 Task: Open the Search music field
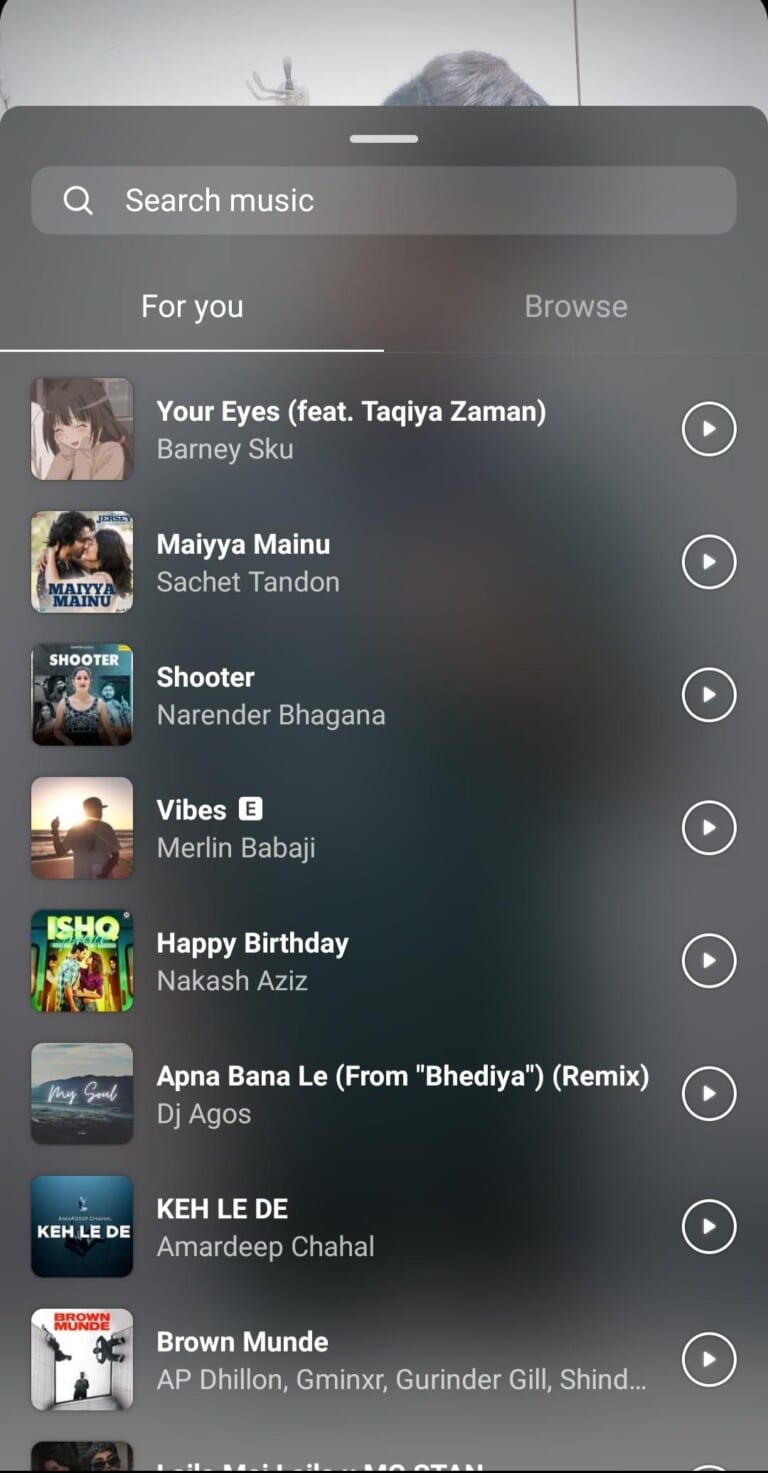[x=384, y=200]
